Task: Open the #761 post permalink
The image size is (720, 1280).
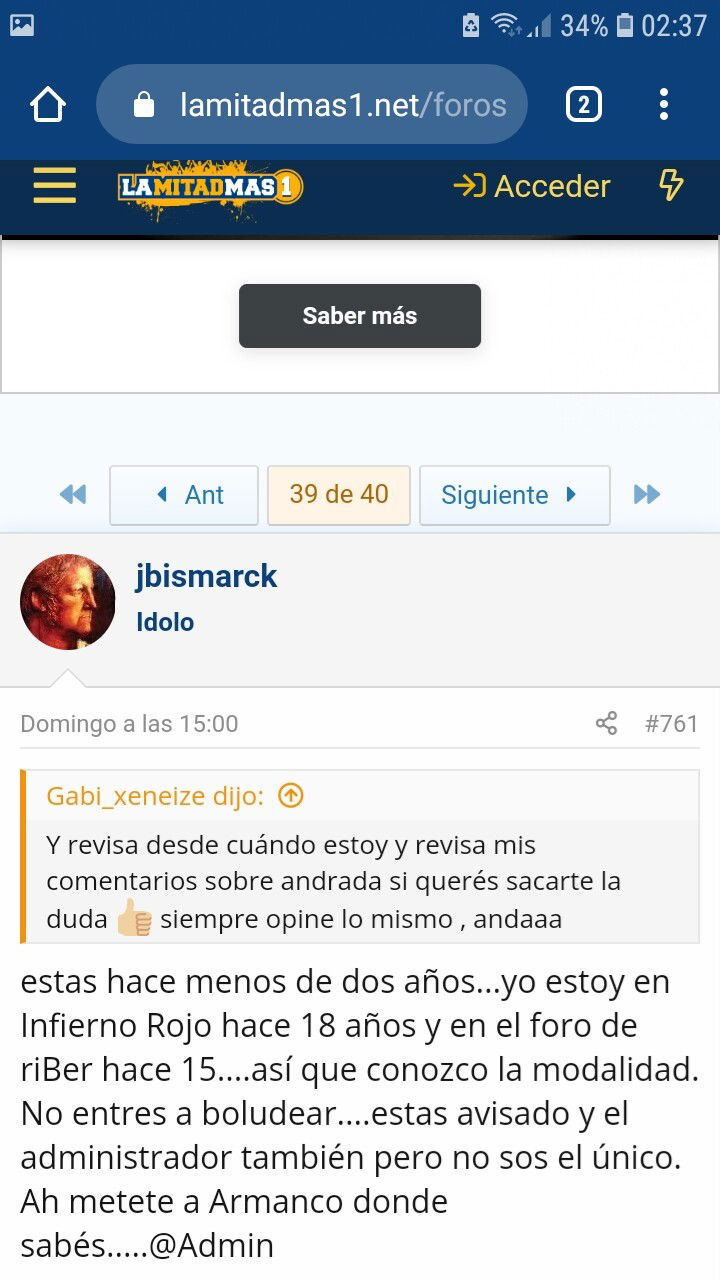Action: pos(671,723)
